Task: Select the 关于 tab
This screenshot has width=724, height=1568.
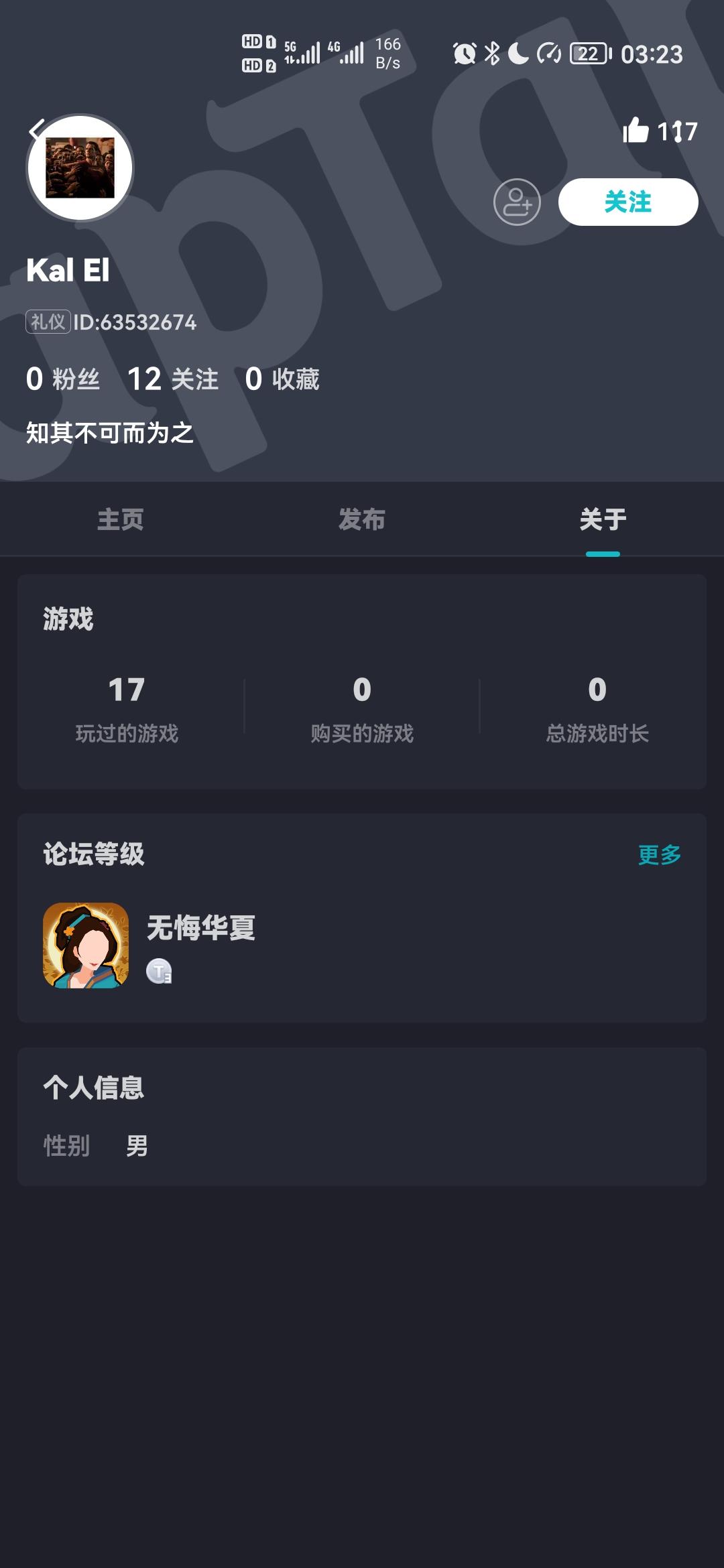Action: click(603, 519)
